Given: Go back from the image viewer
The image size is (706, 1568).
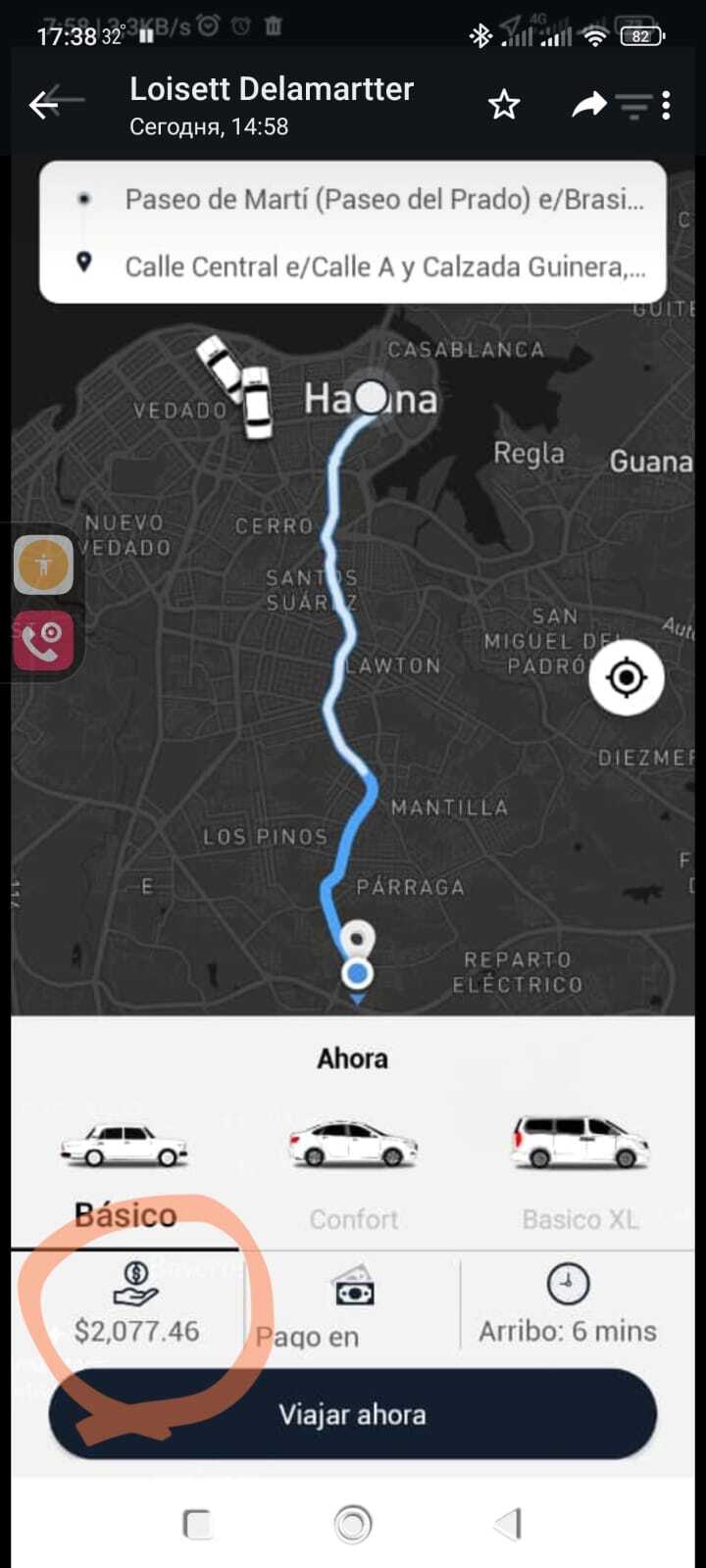Looking at the screenshot, I should pos(44,104).
